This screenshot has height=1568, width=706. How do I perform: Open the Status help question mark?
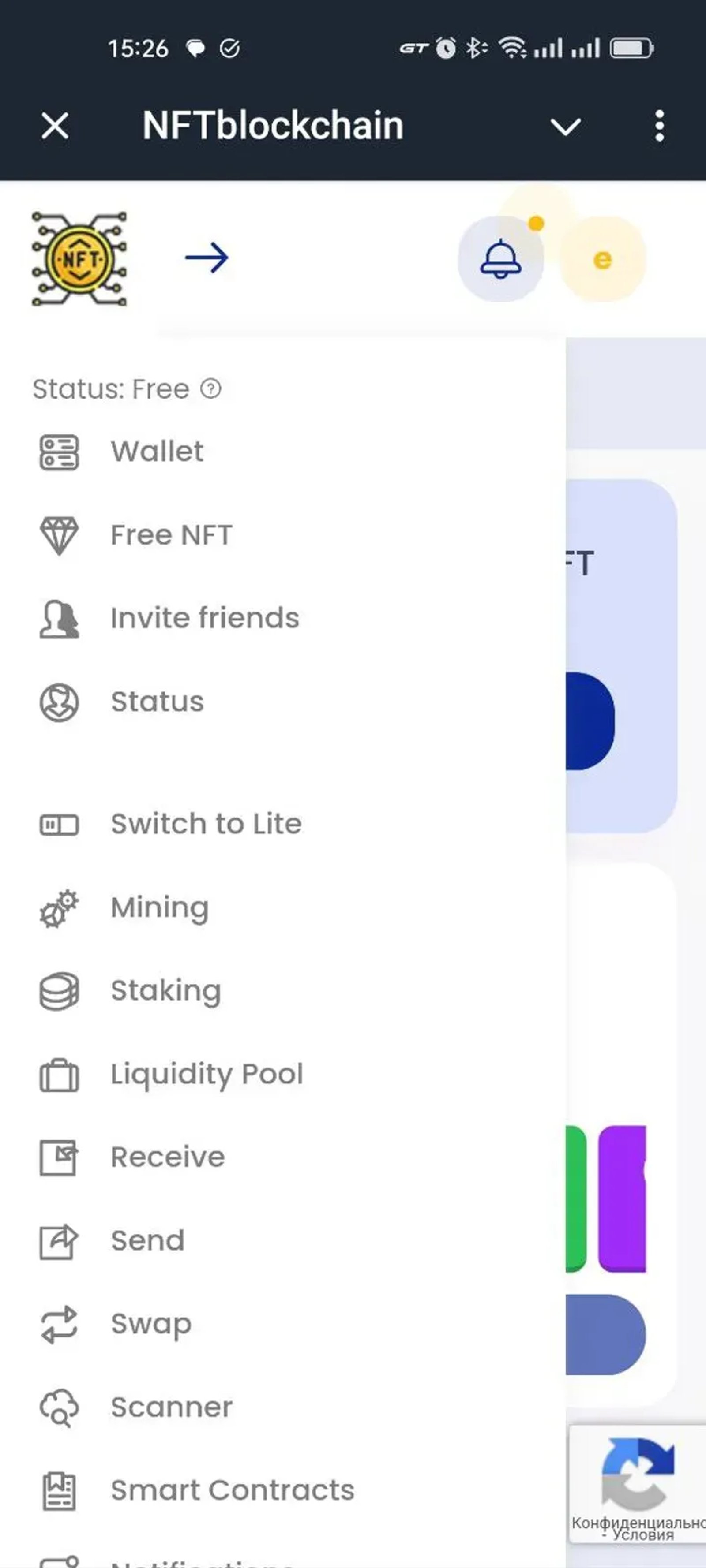click(x=210, y=388)
